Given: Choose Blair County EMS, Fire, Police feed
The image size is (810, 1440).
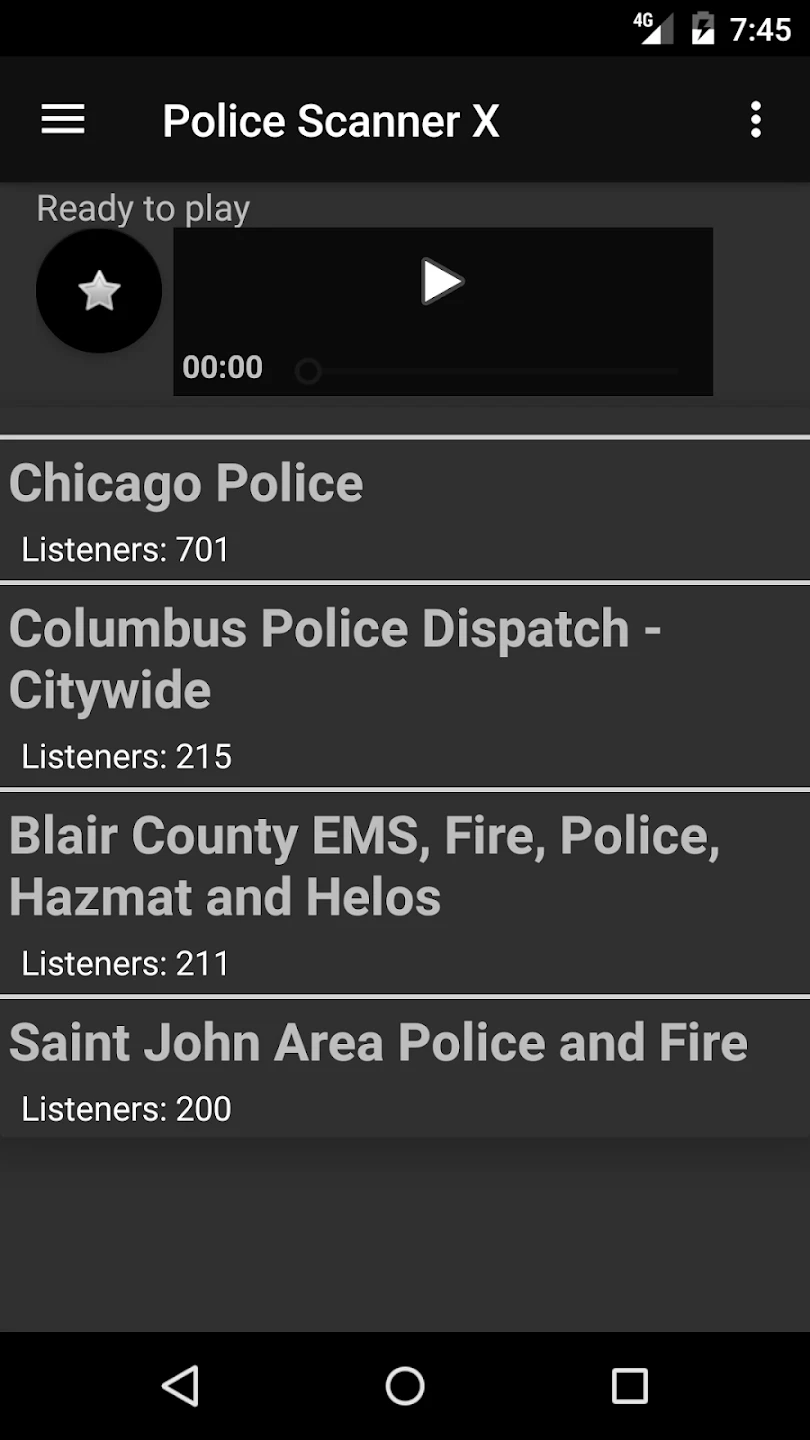Looking at the screenshot, I should pos(405,893).
